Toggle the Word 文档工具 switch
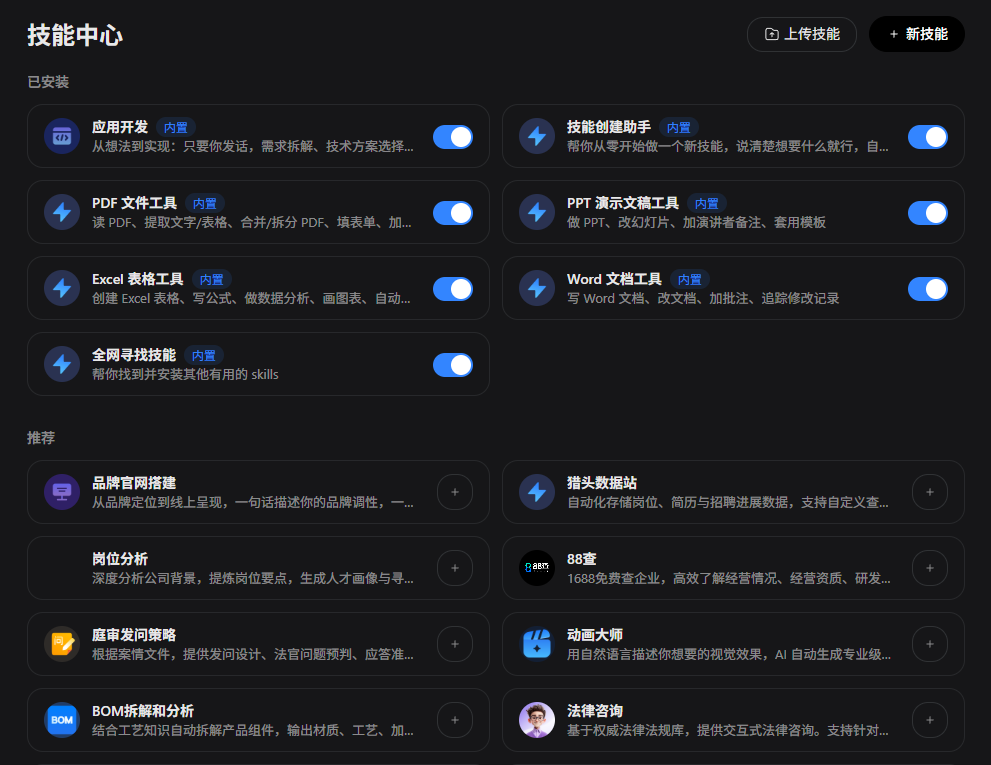Image resolution: width=991 pixels, height=765 pixels. (x=927, y=289)
